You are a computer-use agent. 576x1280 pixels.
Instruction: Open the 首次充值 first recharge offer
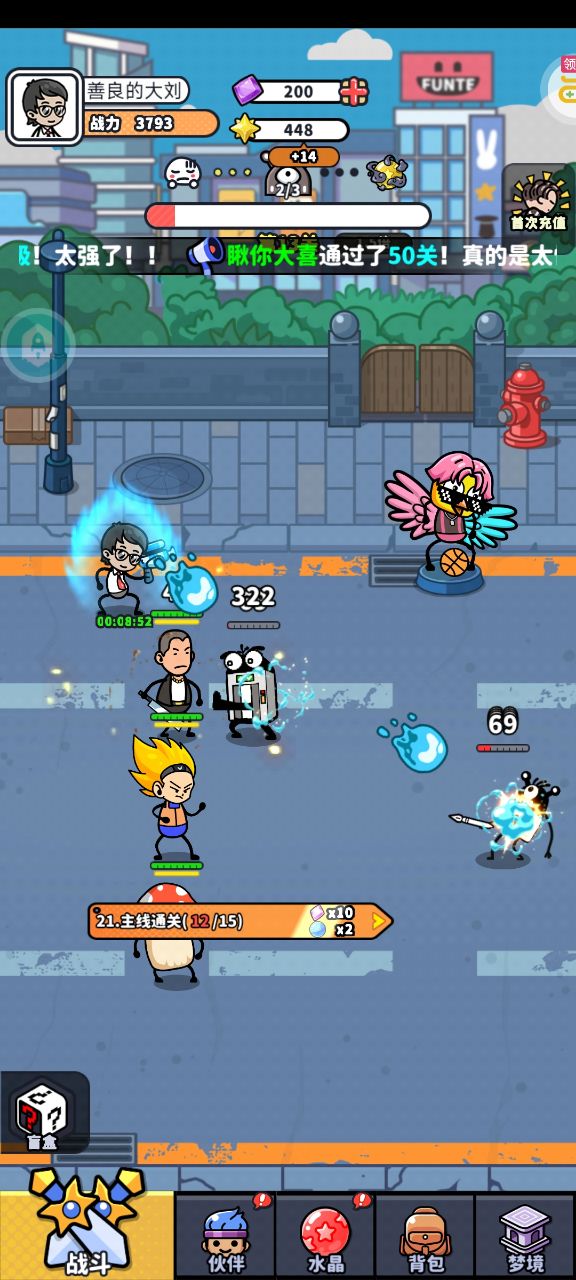[x=538, y=199]
